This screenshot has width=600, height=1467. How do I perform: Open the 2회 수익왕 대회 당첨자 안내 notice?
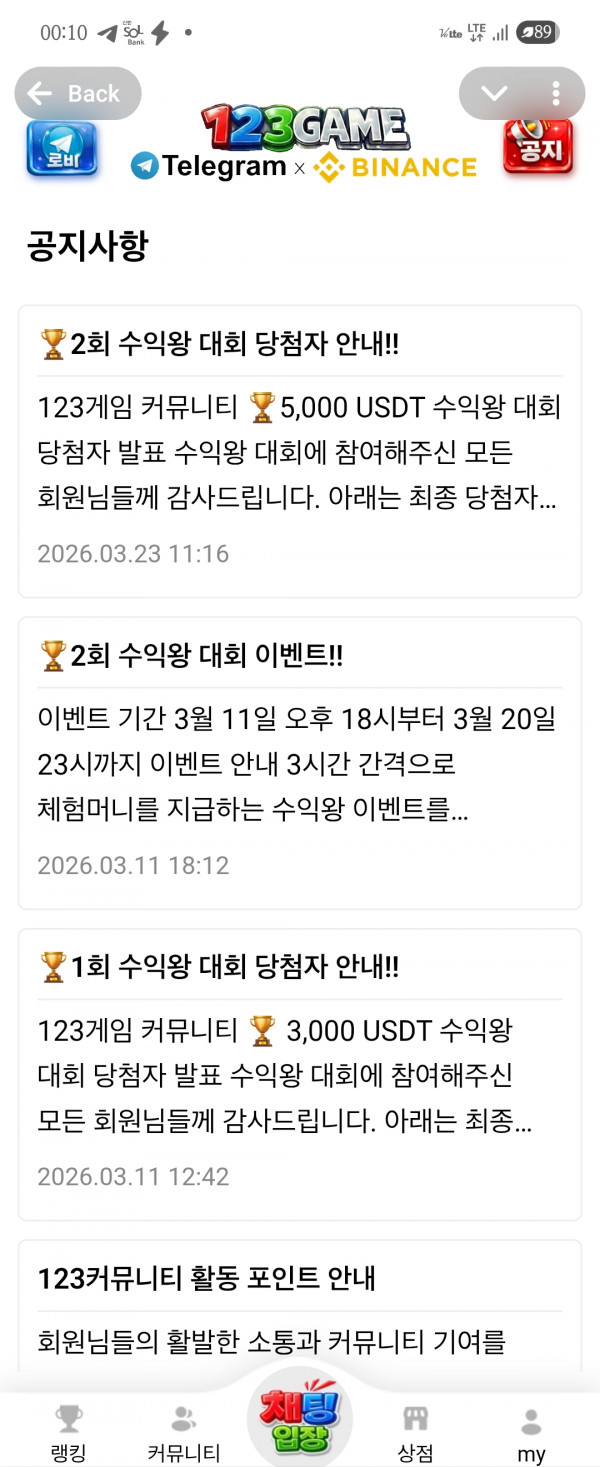click(x=300, y=450)
